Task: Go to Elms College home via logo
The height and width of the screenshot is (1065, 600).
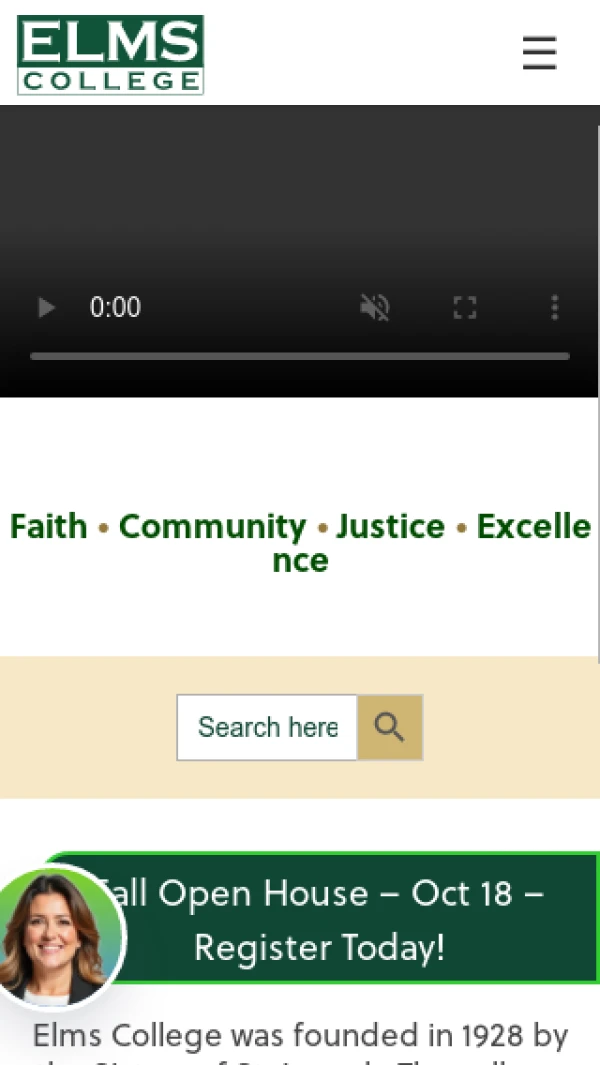Action: click(x=110, y=55)
